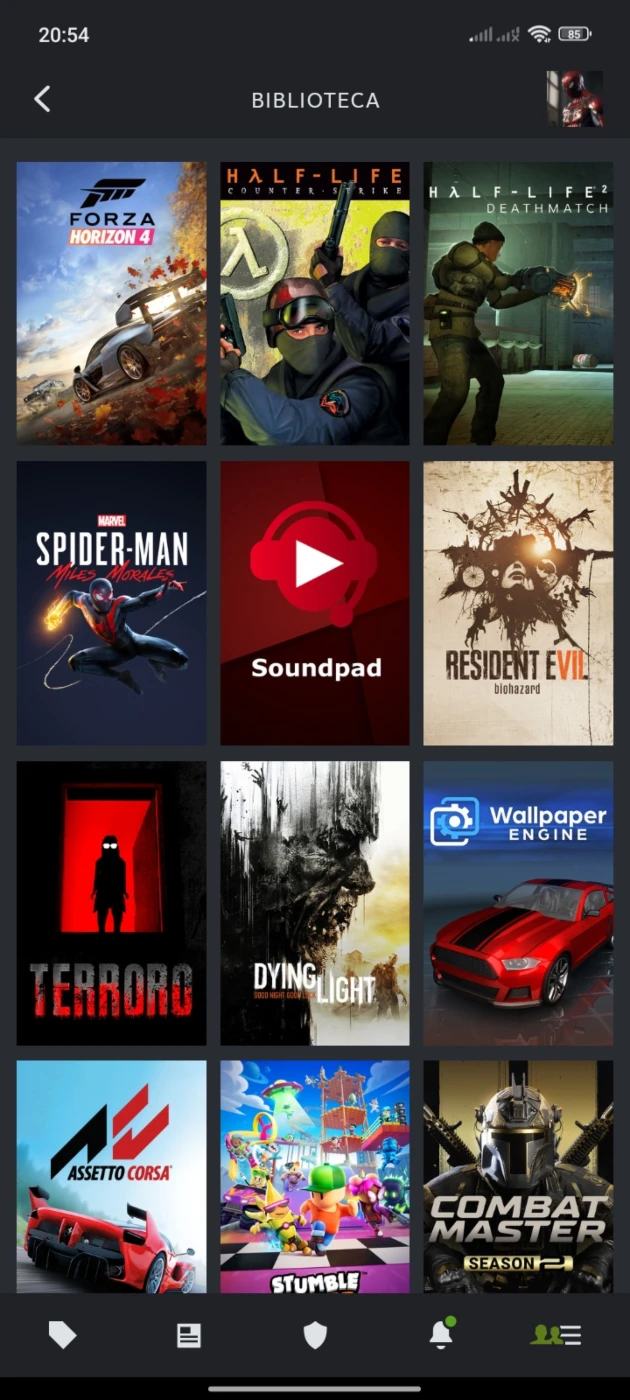View Resident Evil 7 biohazard
Image resolution: width=630 pixels, height=1400 pixels.
[518, 603]
